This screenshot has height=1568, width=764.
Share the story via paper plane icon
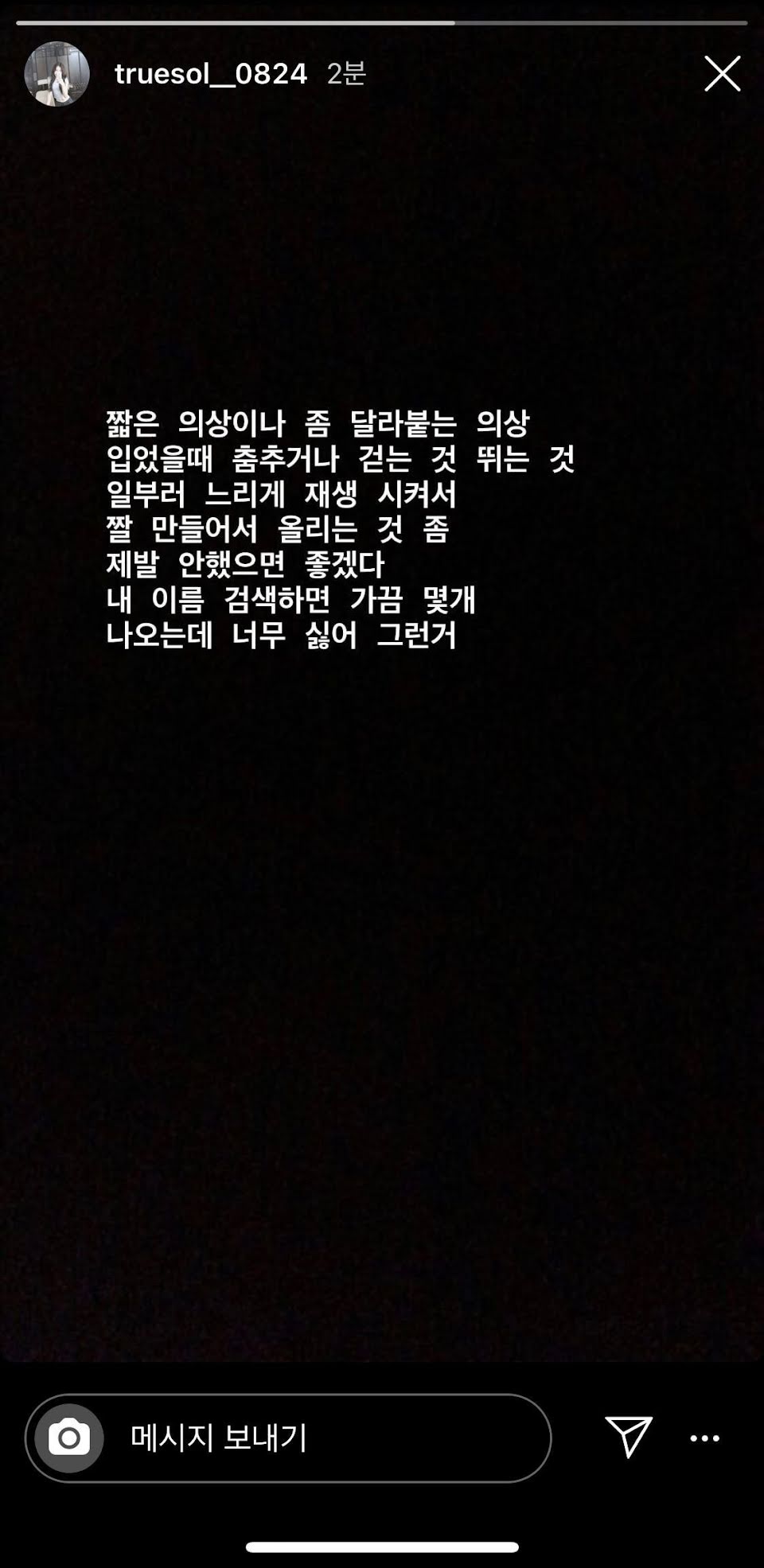(629, 1437)
